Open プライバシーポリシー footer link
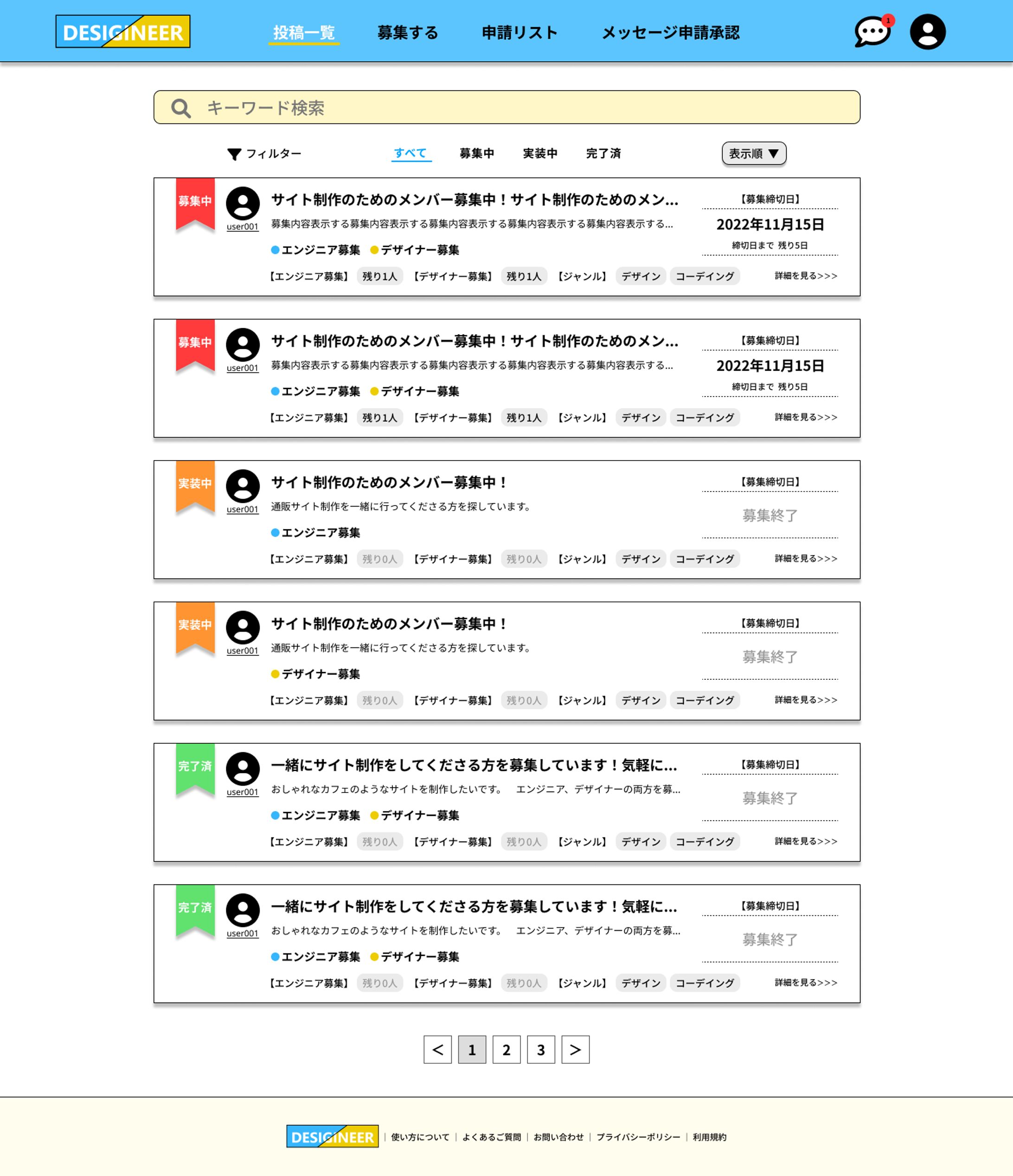Image resolution: width=1013 pixels, height=1176 pixels. point(638,1137)
